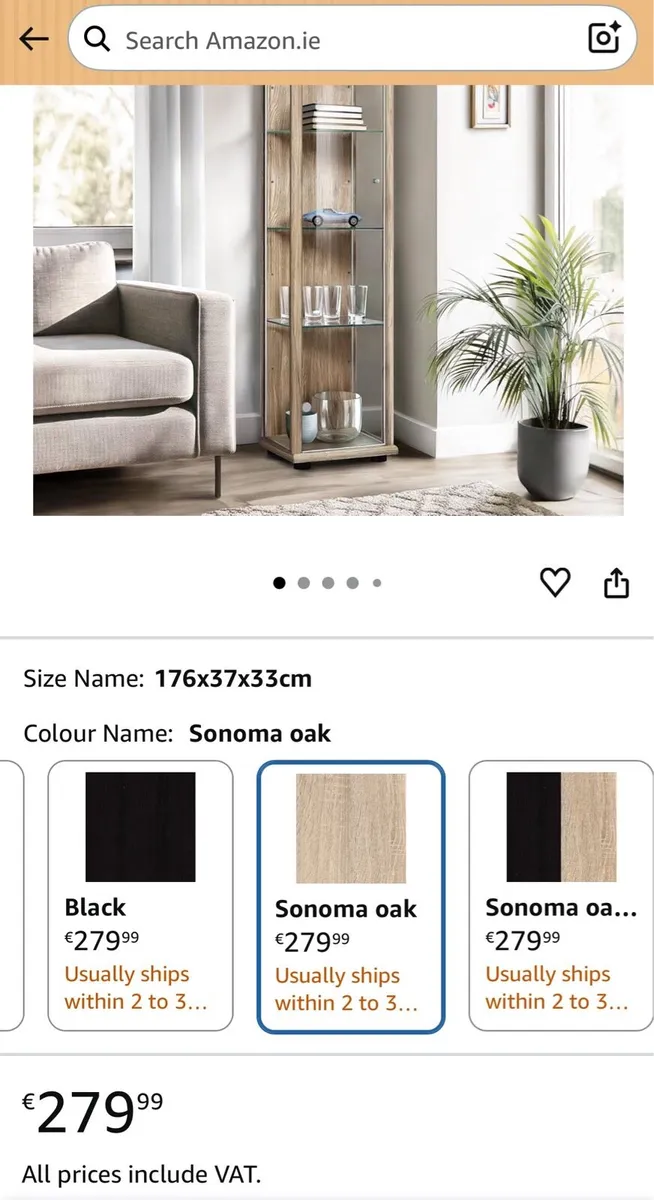Go back using the arrow
654x1200 pixels.
pos(33,39)
